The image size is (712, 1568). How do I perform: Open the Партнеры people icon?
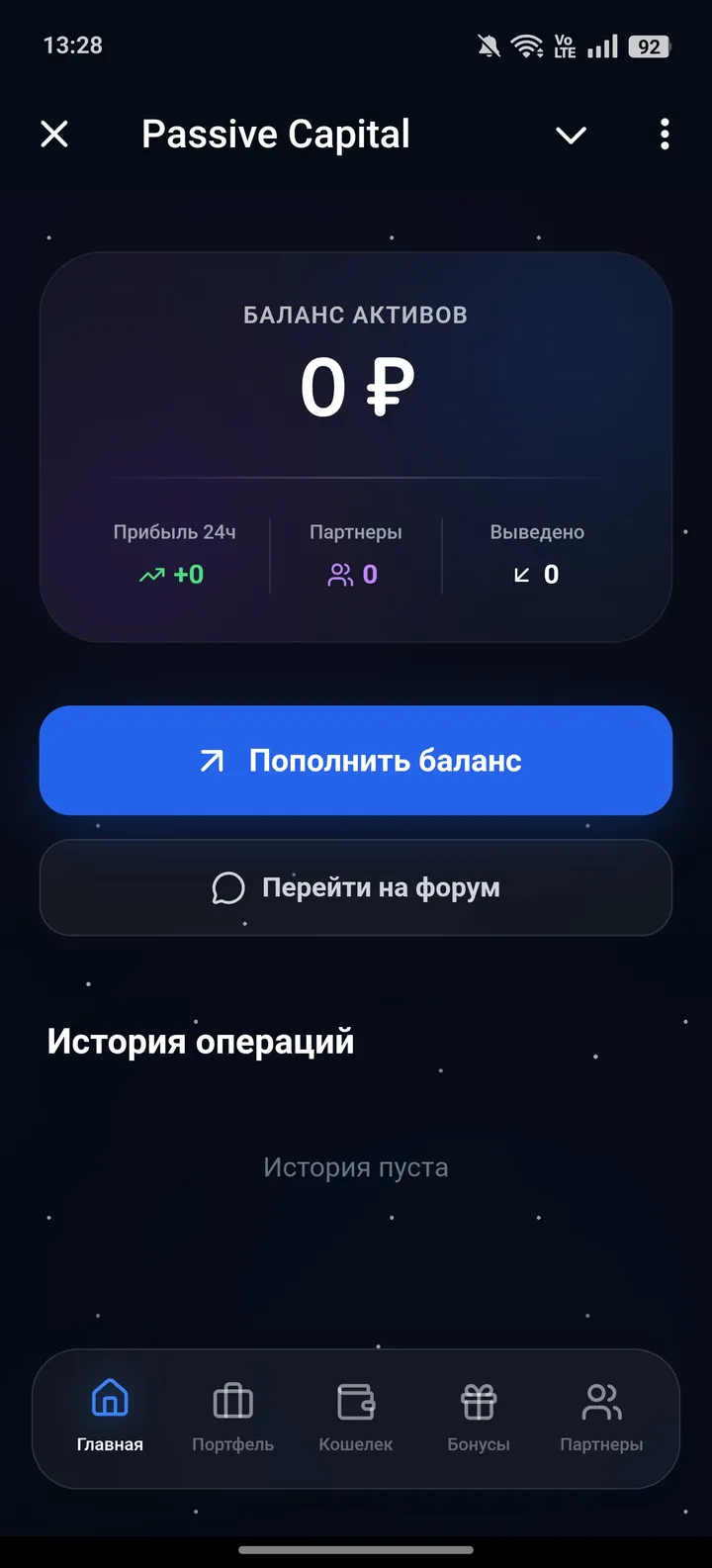602,1397
